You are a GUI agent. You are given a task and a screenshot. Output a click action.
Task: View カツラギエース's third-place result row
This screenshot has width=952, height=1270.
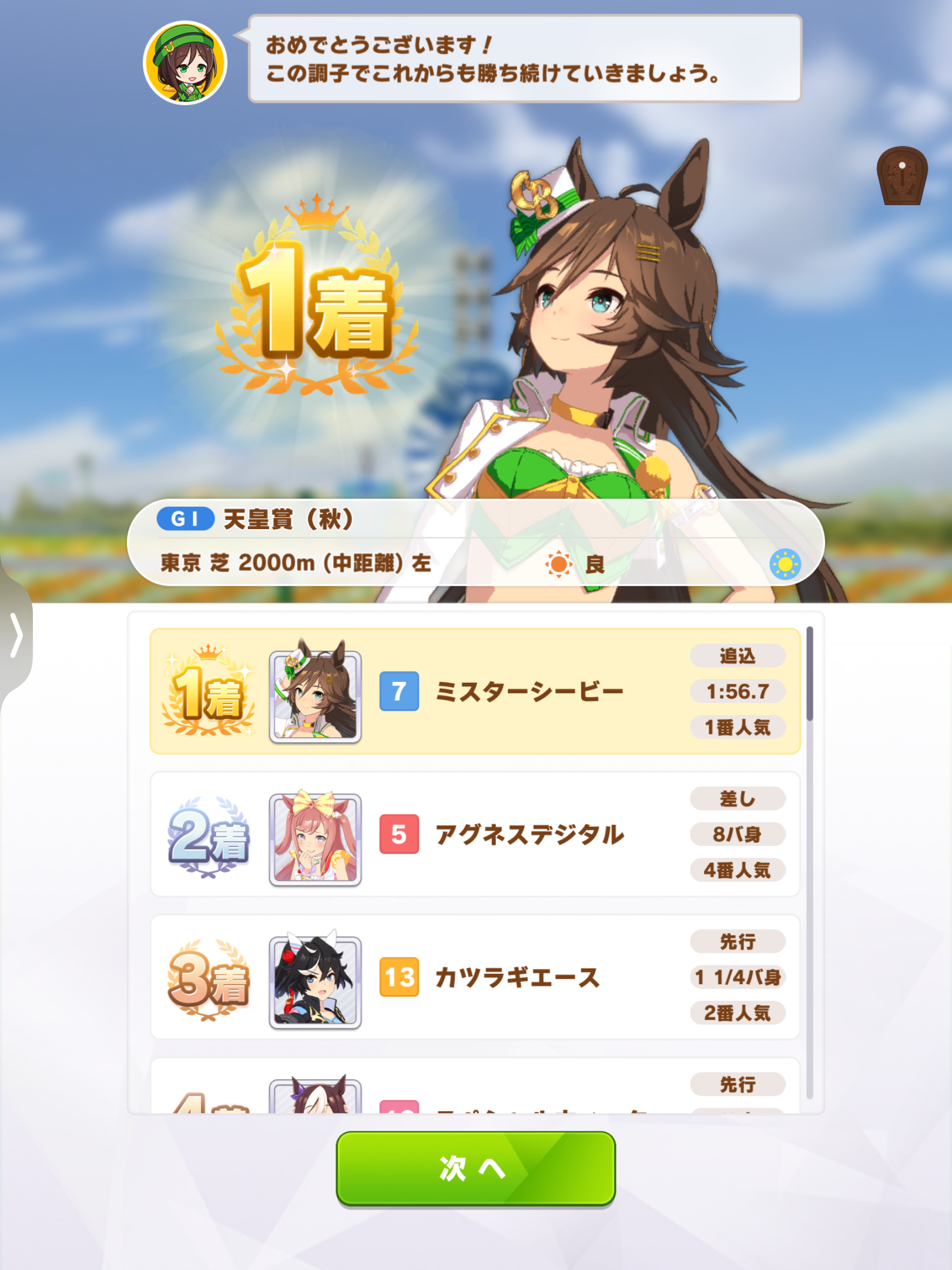(475, 977)
